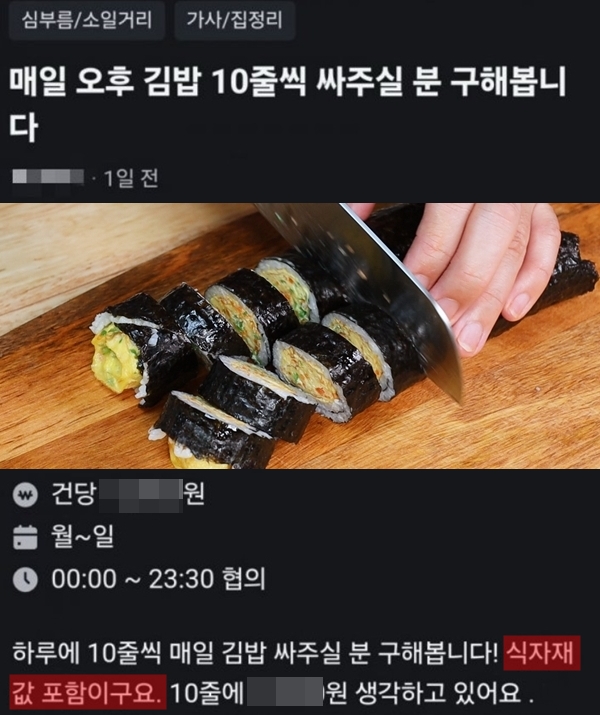This screenshot has height=715, width=600.
Task: Select the 심부름/소일거리 category chip
Action: click(87, 20)
